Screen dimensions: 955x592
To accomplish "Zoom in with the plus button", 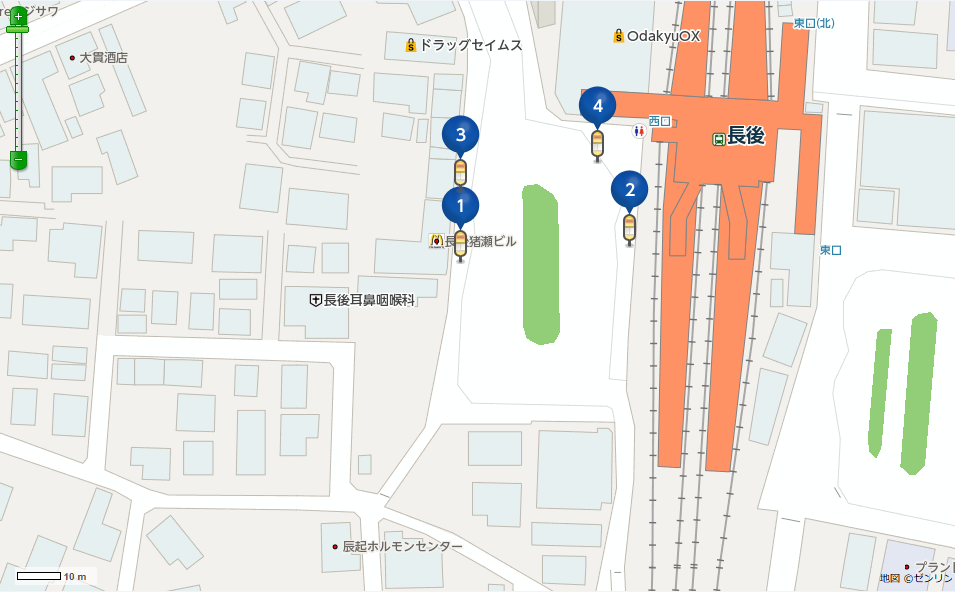I will point(17,16).
